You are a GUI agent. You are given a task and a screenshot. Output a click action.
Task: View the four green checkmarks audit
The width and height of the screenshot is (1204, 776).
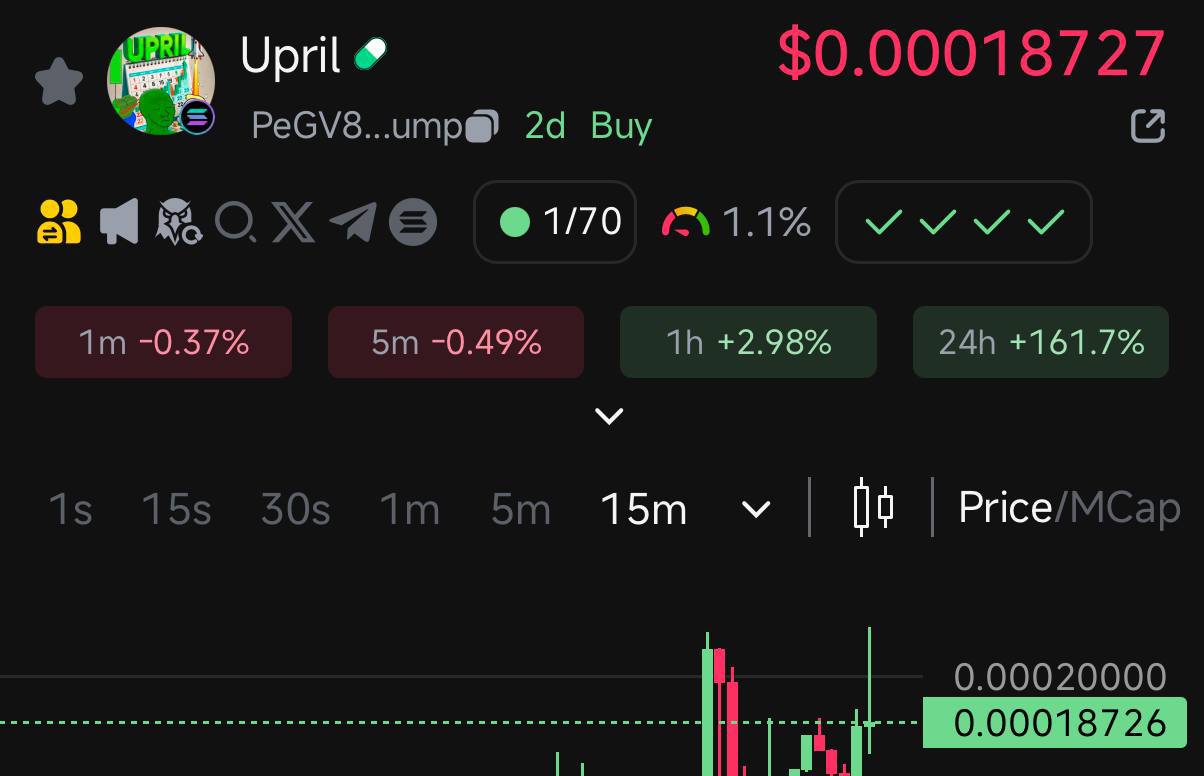pyautogui.click(x=963, y=222)
